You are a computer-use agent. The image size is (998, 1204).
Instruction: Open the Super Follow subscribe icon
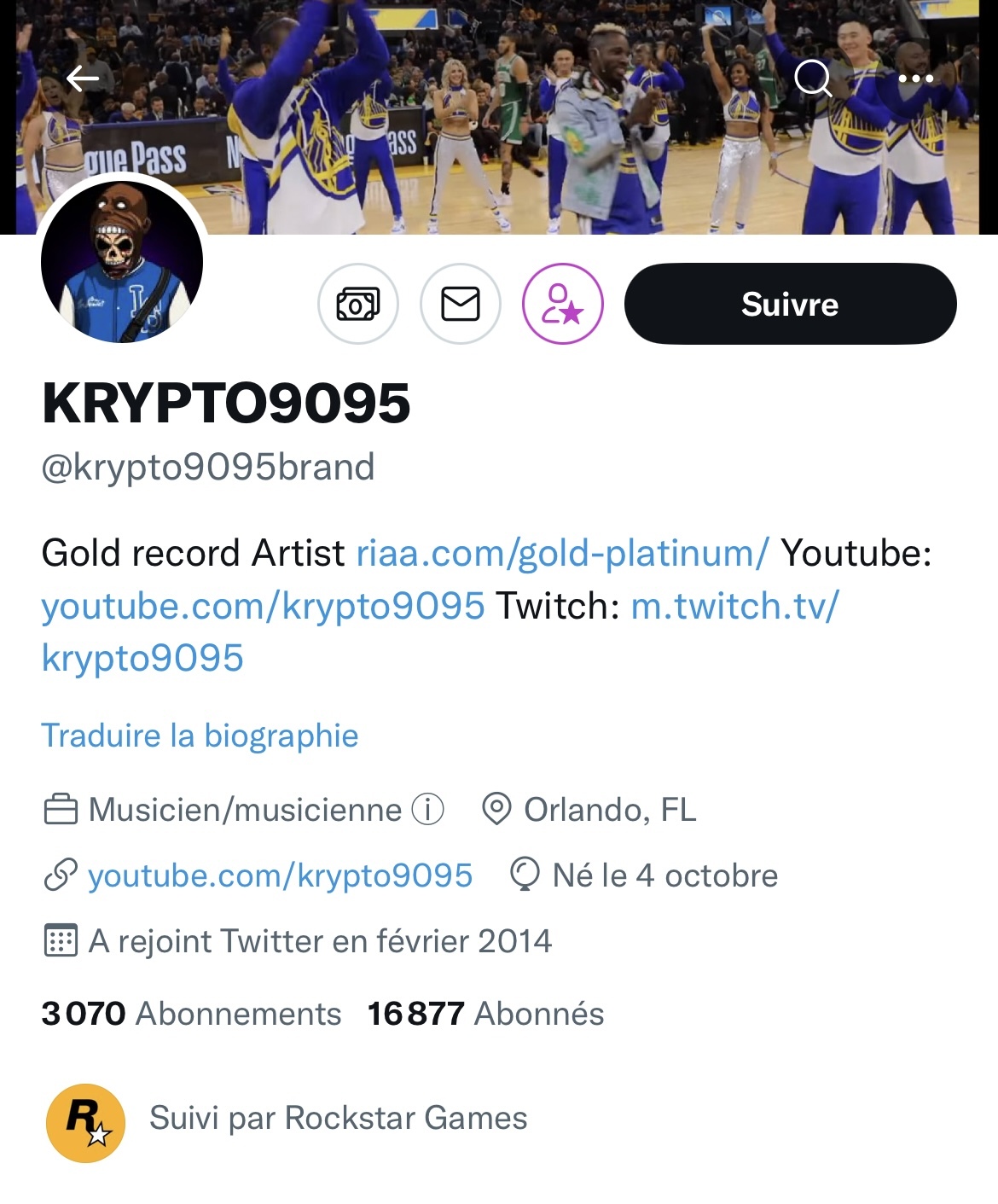tap(563, 304)
